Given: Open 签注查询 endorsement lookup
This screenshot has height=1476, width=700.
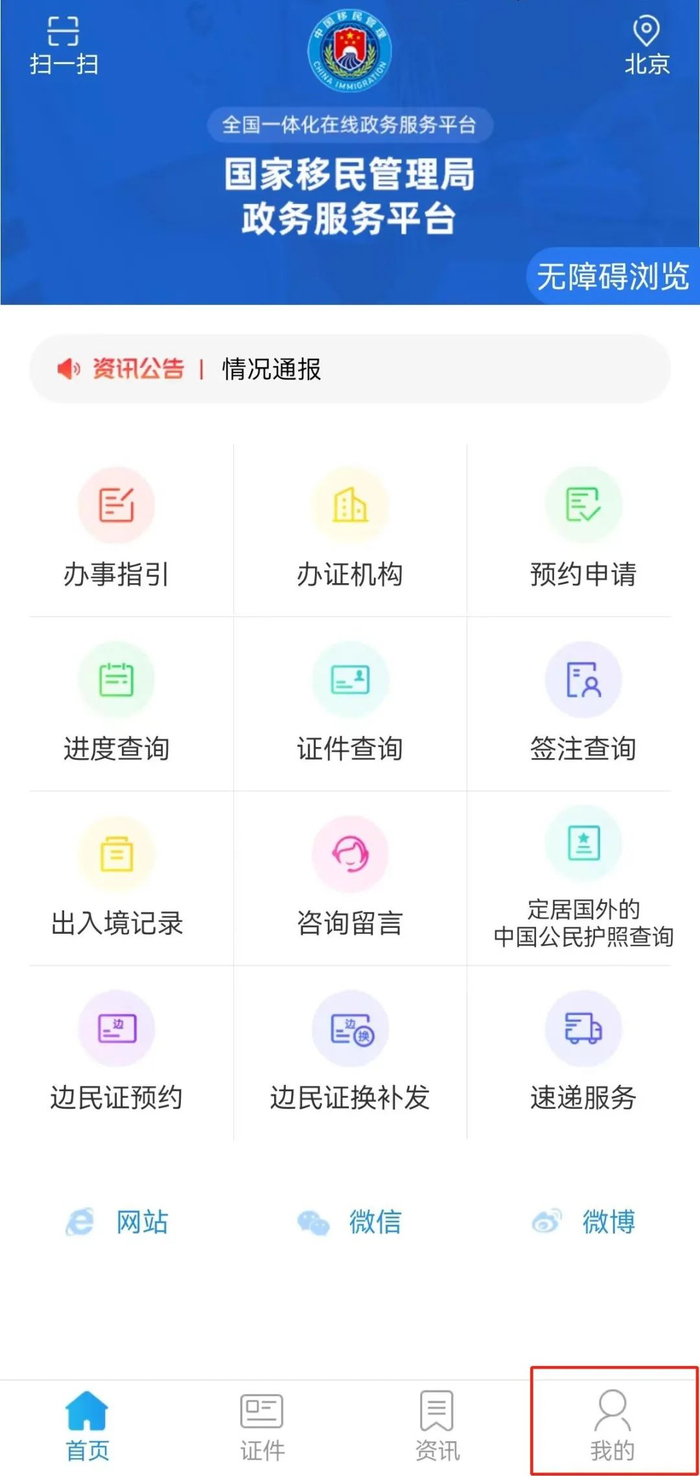Looking at the screenshot, I should click(x=583, y=704).
